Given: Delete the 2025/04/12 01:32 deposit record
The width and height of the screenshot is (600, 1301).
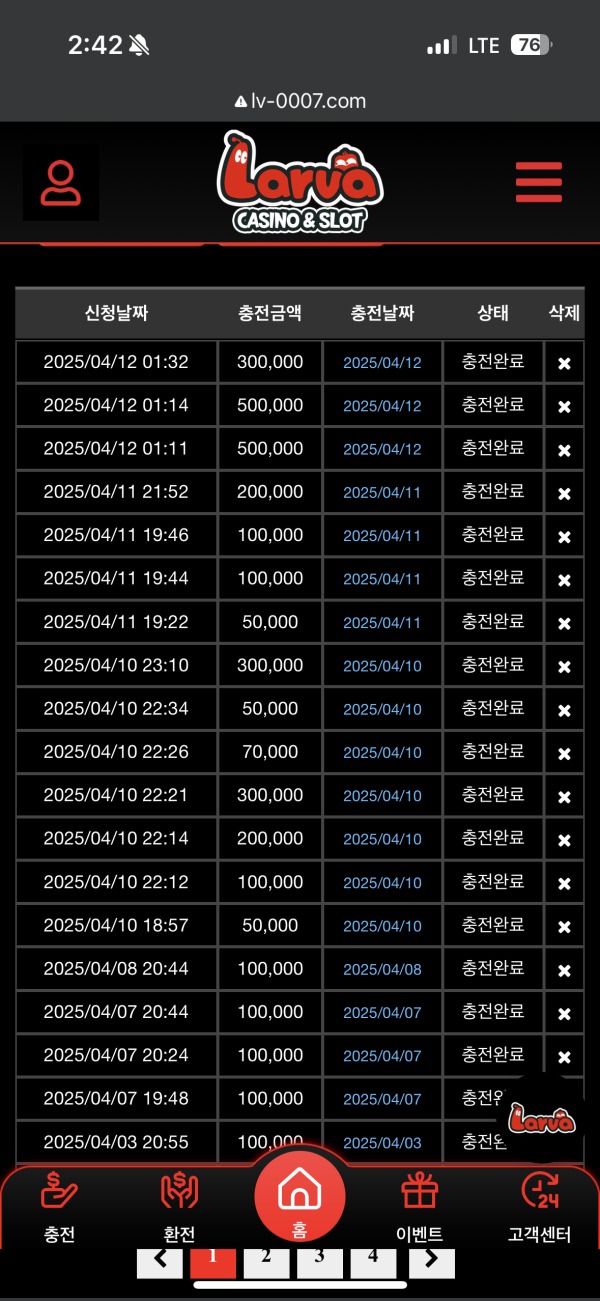Looking at the screenshot, I should [564, 363].
